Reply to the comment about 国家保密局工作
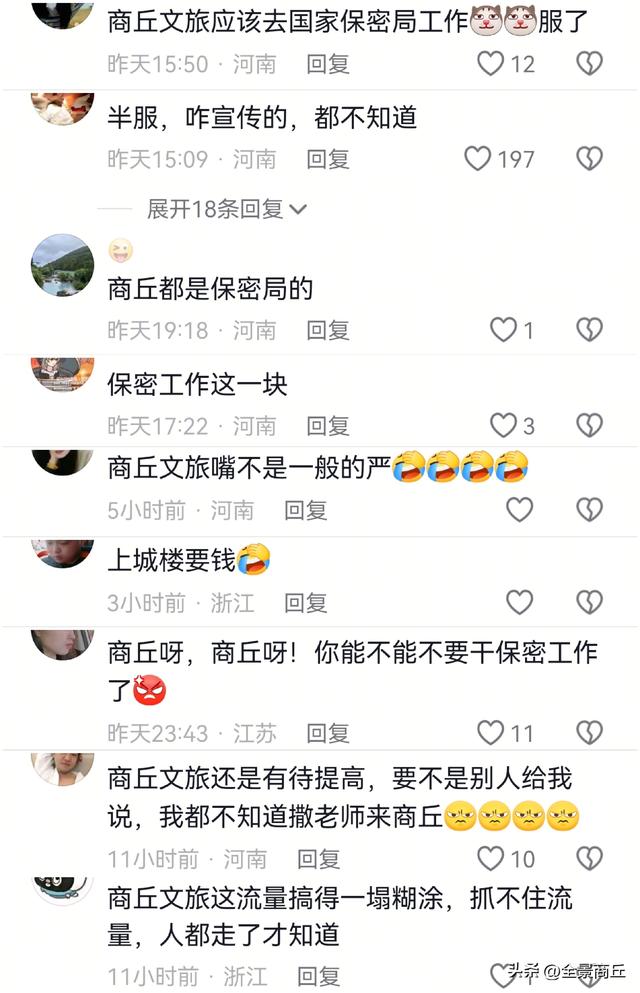640x993 pixels. coord(327,64)
